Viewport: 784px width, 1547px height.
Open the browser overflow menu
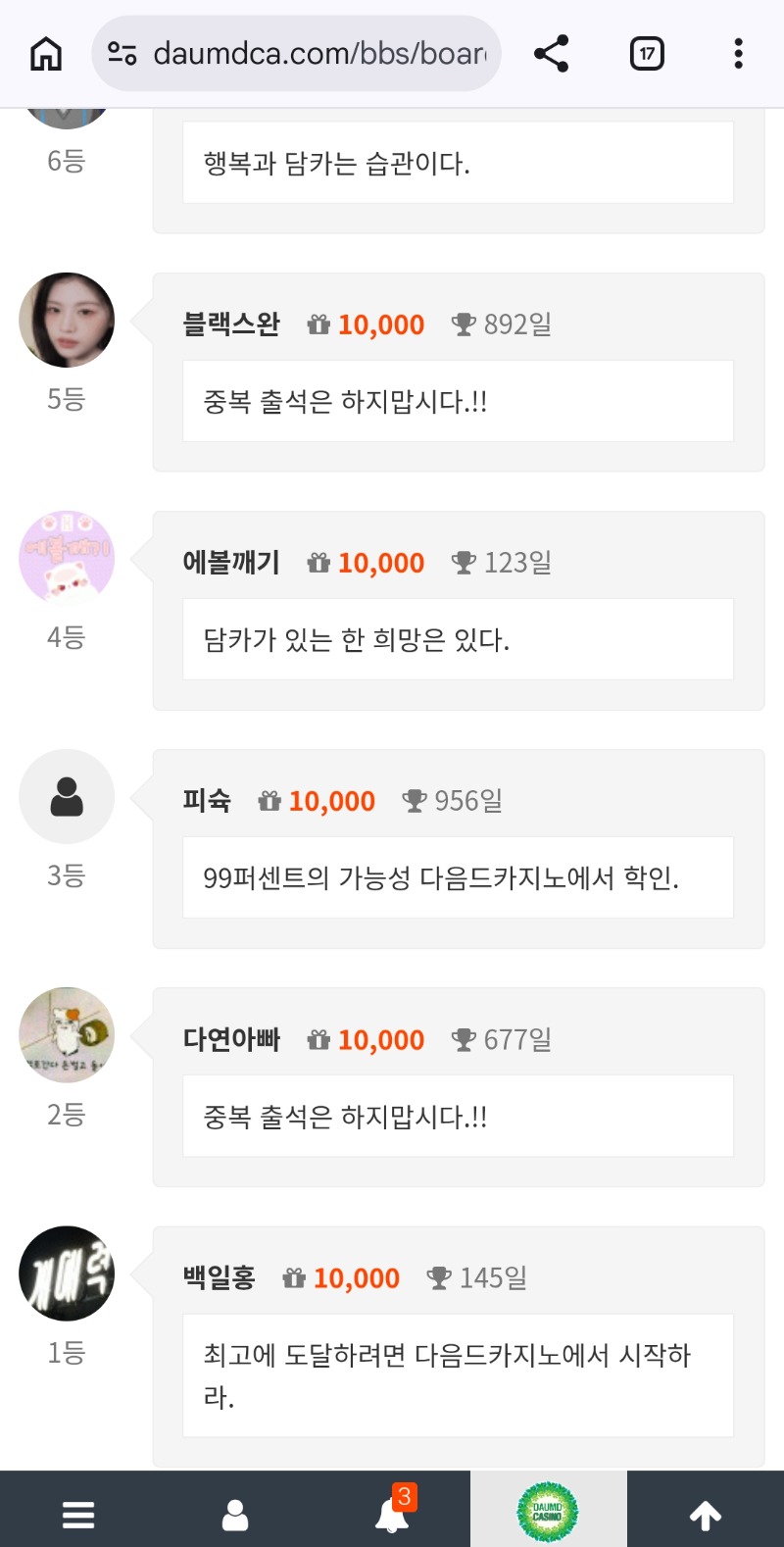pos(738,53)
